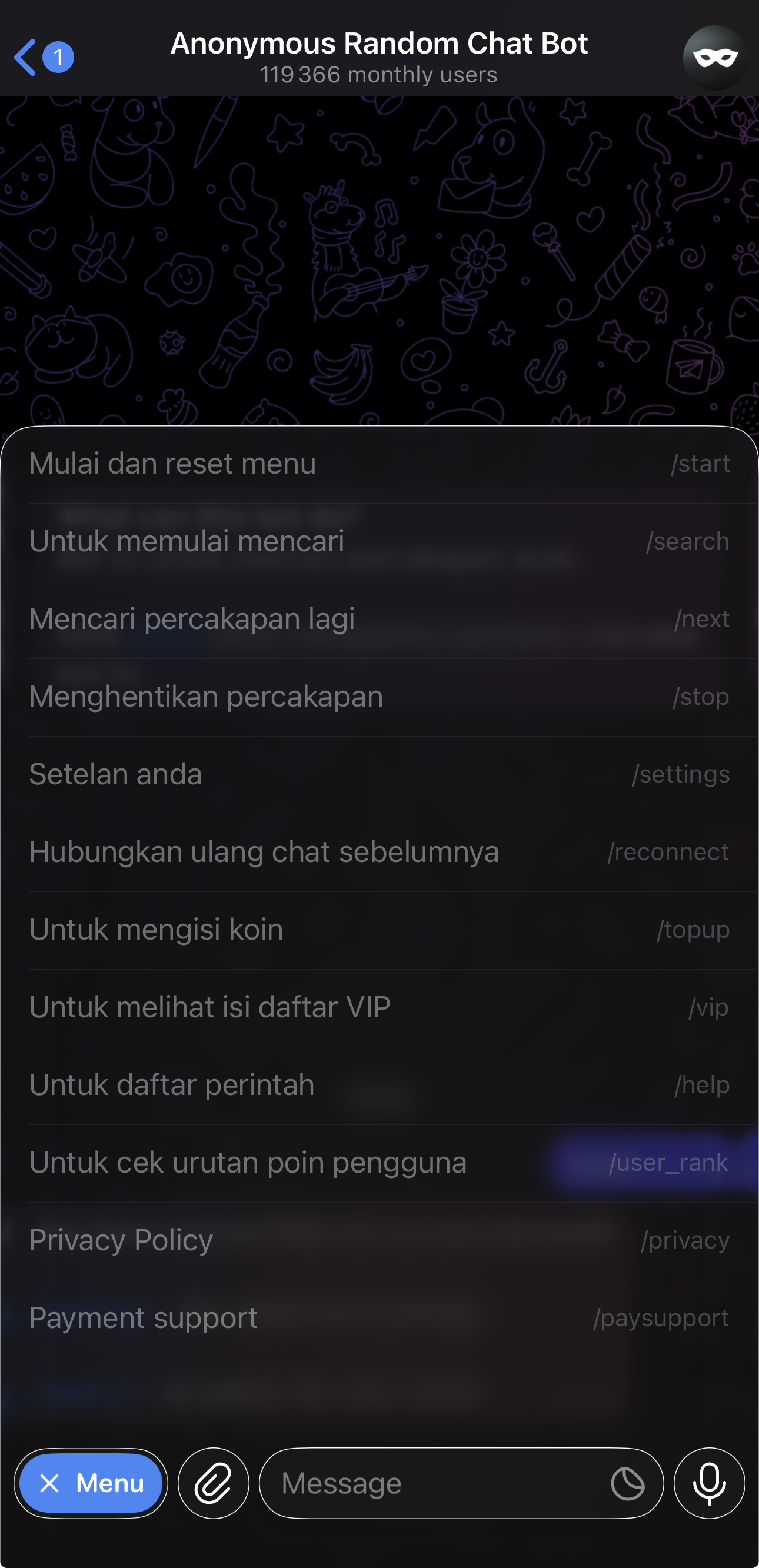The height and width of the screenshot is (1568, 759).
Task: Reconnect previous chat using /reconnect
Action: pyautogui.click(x=379, y=851)
